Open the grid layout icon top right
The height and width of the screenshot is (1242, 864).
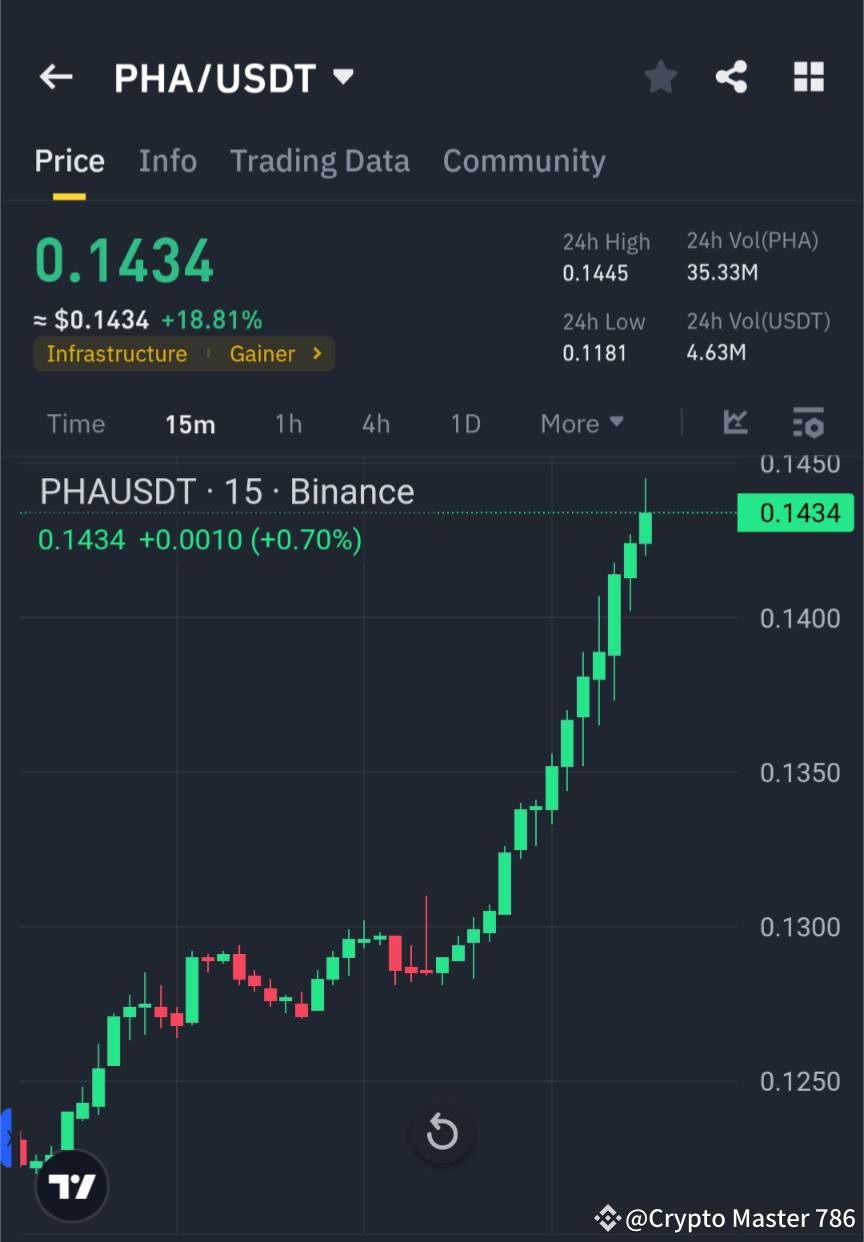[x=808, y=76]
